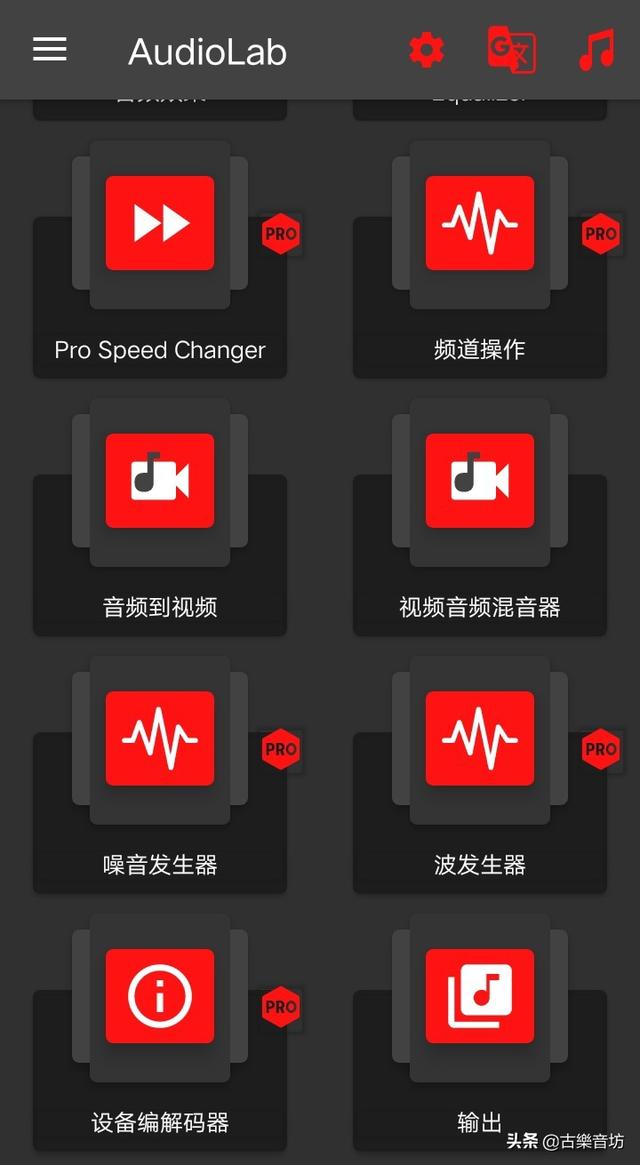Viewport: 640px width, 1165px height.
Task: View 设备编解码器 info
Action: click(x=160, y=1033)
